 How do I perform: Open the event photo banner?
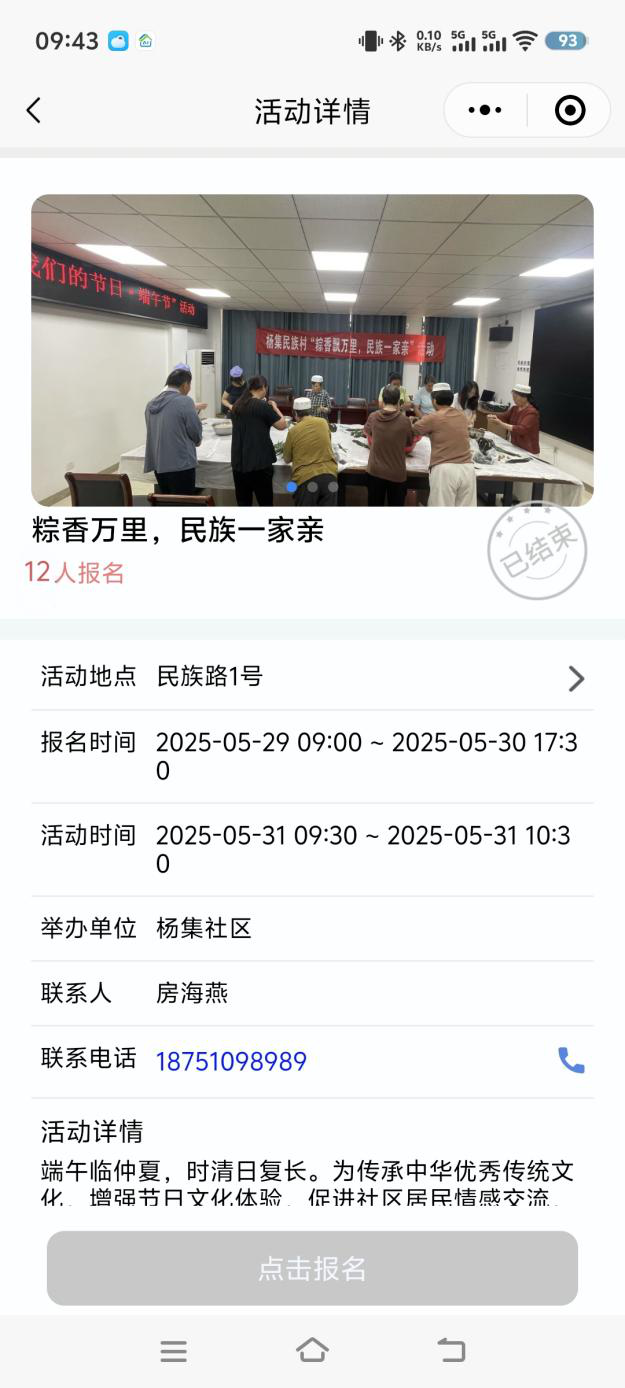(x=312, y=350)
